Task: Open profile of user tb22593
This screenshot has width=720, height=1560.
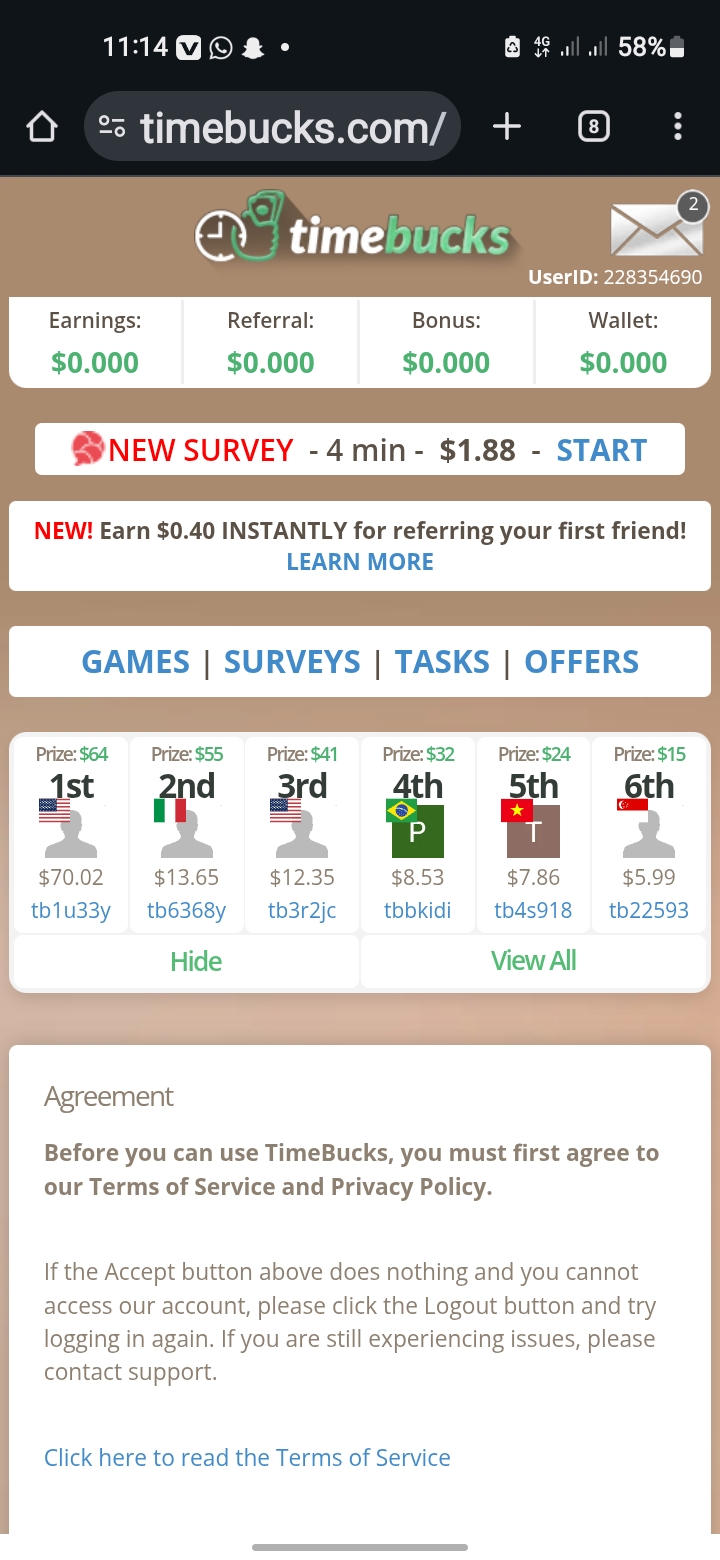Action: click(649, 910)
